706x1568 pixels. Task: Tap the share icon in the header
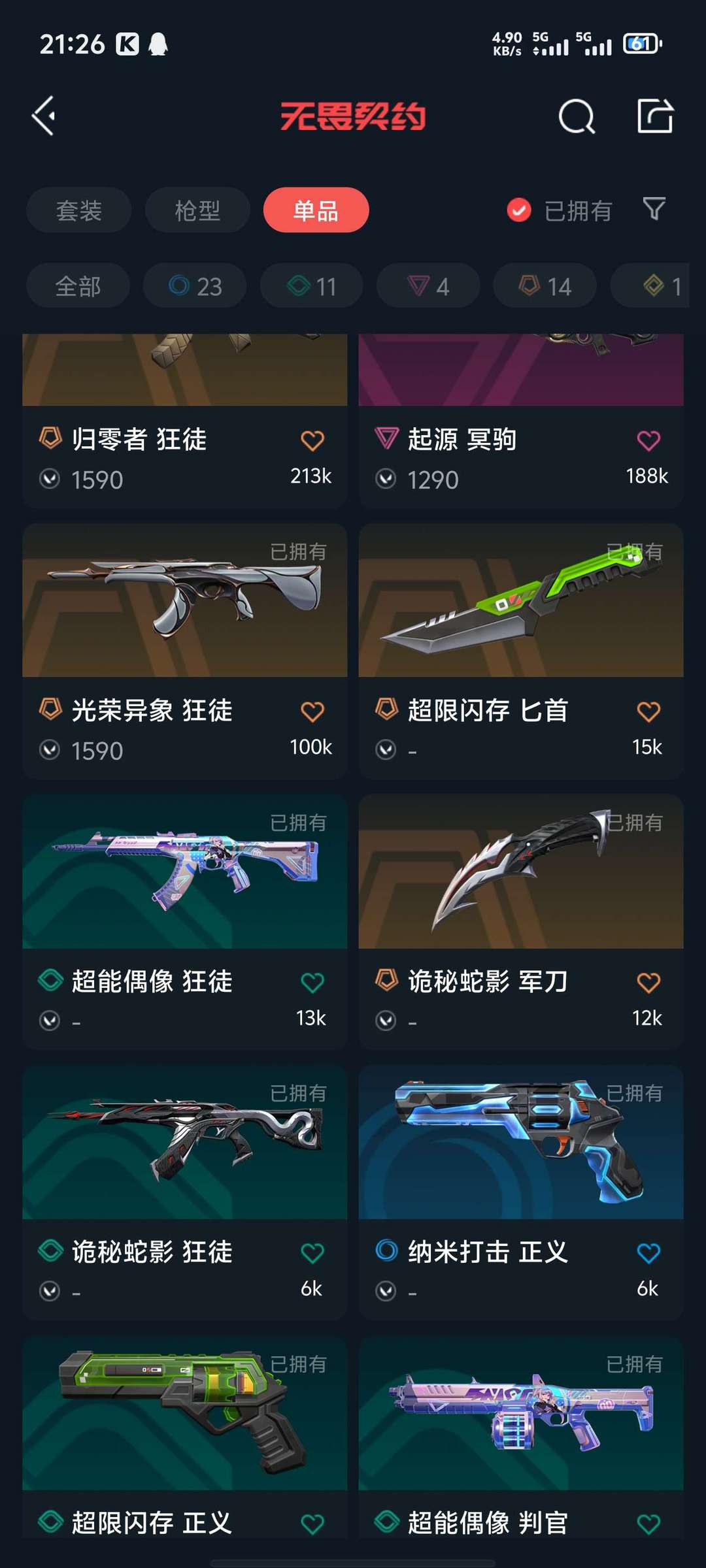(x=655, y=116)
